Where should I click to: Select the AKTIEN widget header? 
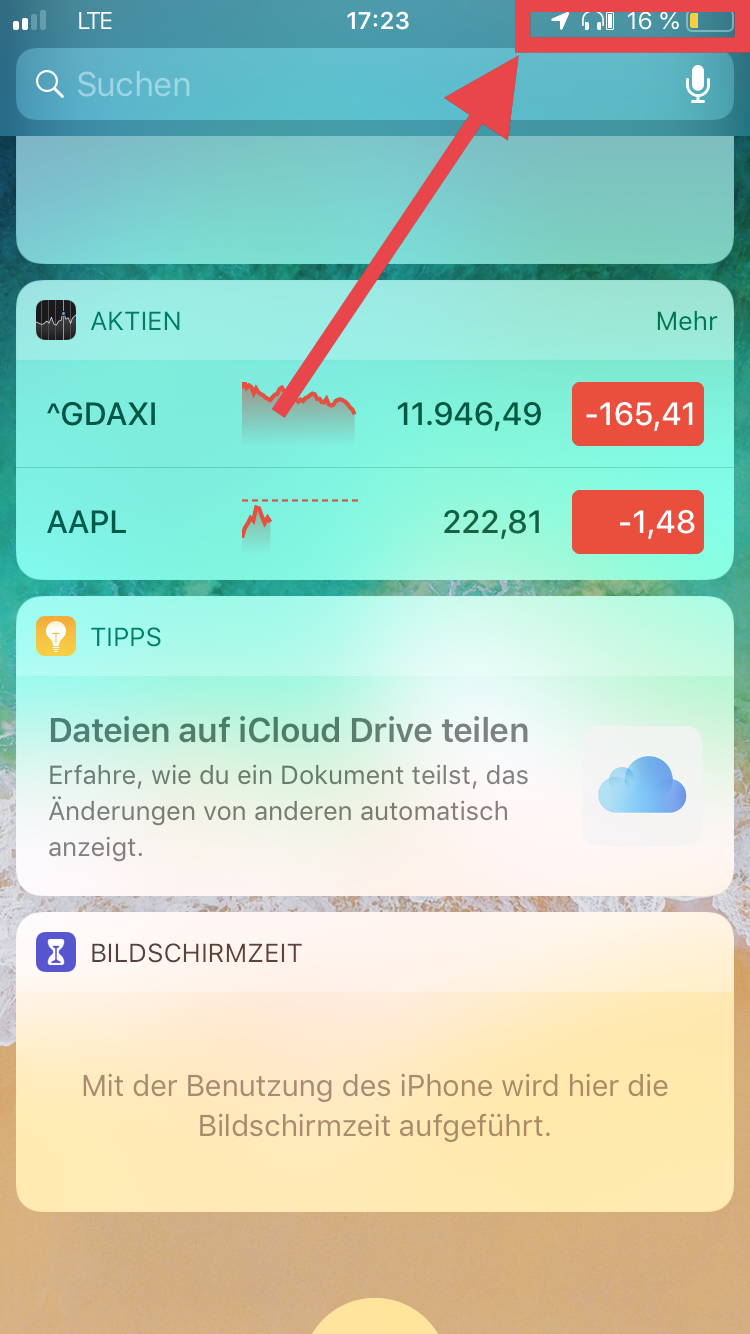[134, 321]
